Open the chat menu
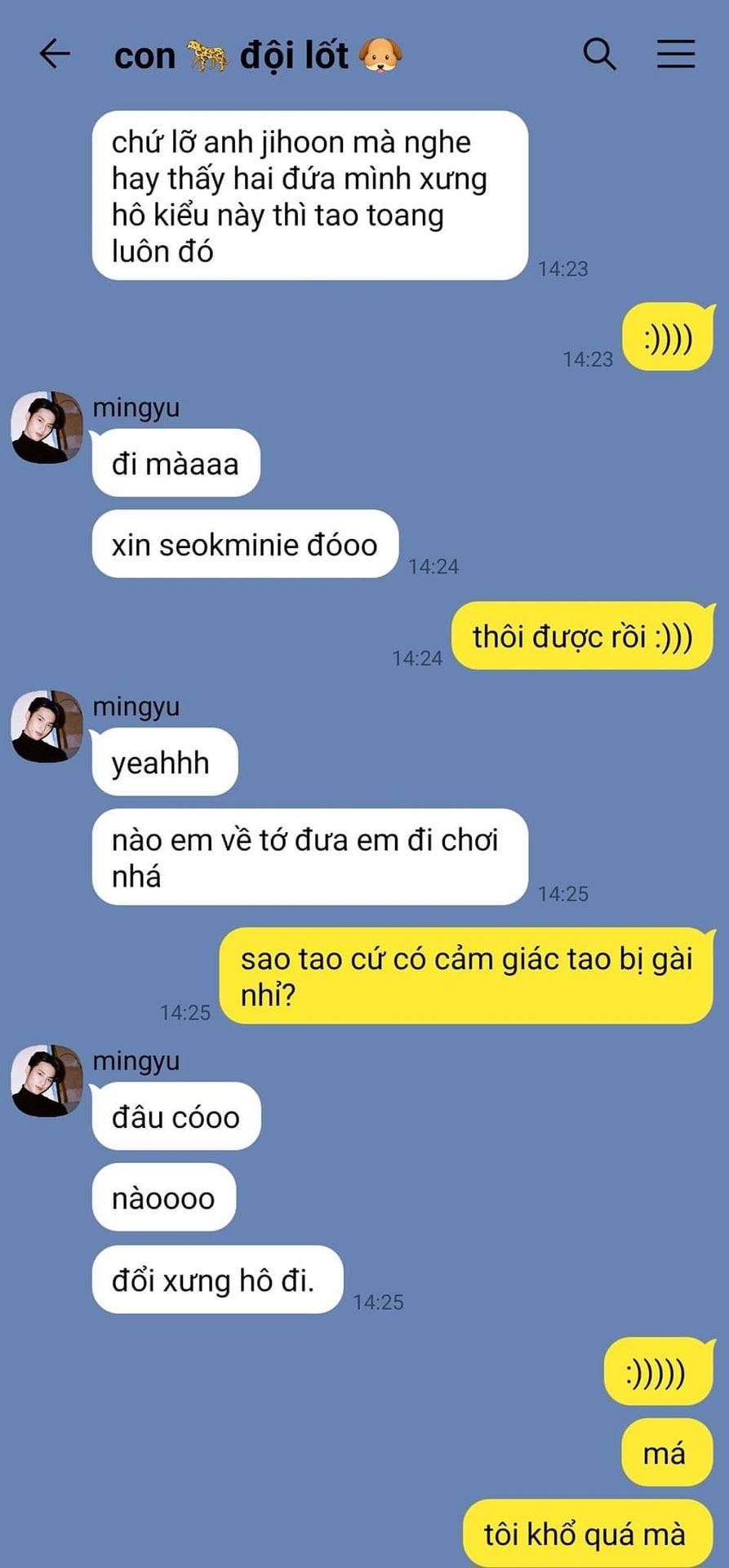The image size is (729, 1568). pyautogui.click(x=676, y=54)
